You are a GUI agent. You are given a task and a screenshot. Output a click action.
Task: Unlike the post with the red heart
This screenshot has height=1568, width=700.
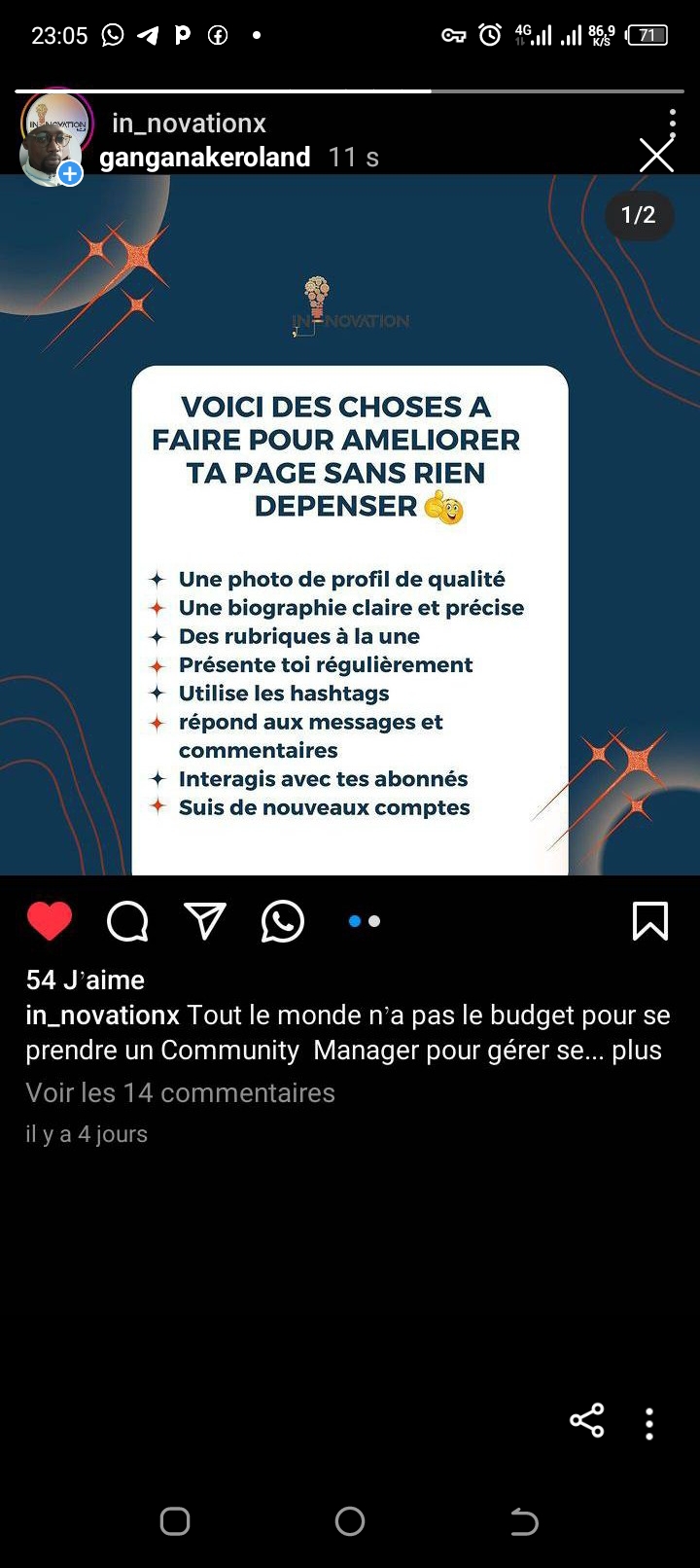50,921
